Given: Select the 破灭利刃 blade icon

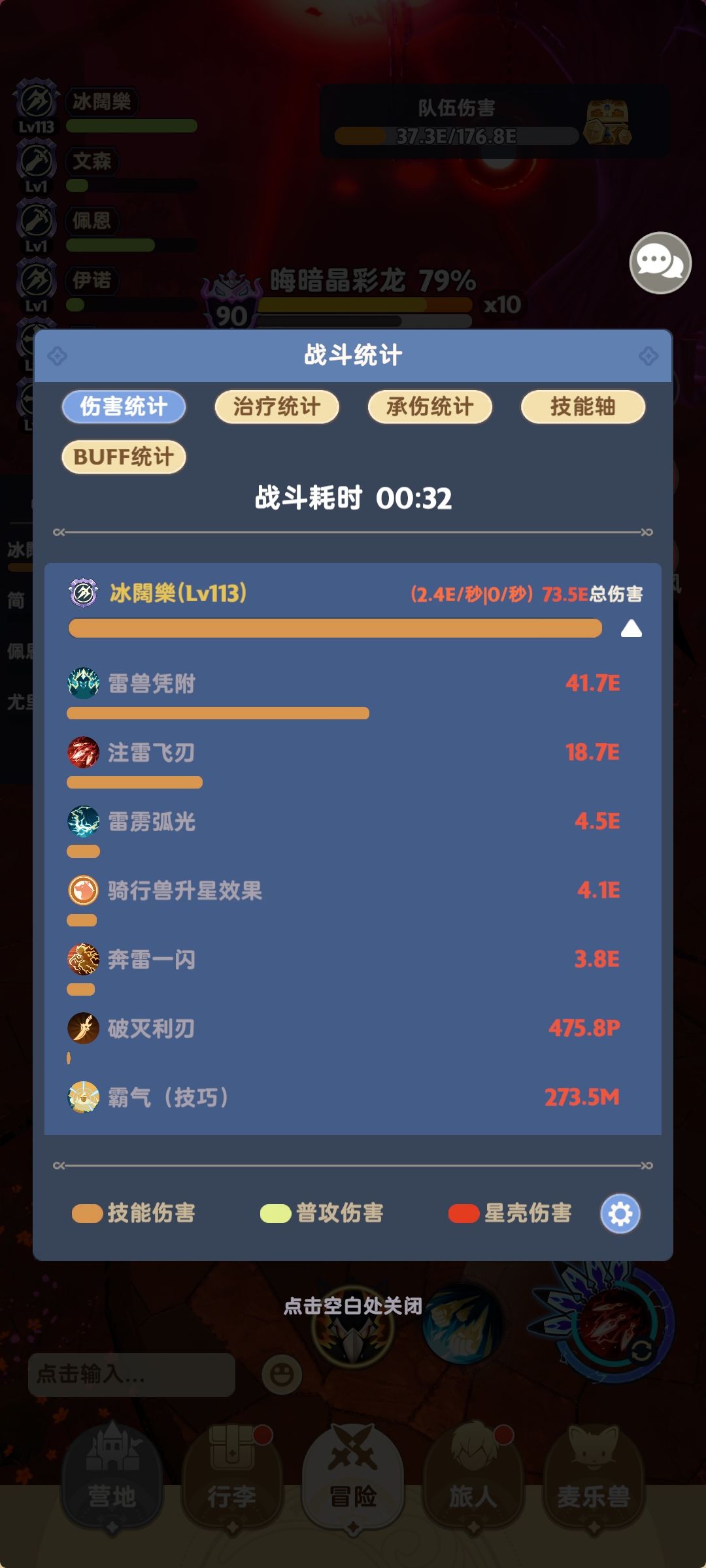Looking at the screenshot, I should [82, 1028].
